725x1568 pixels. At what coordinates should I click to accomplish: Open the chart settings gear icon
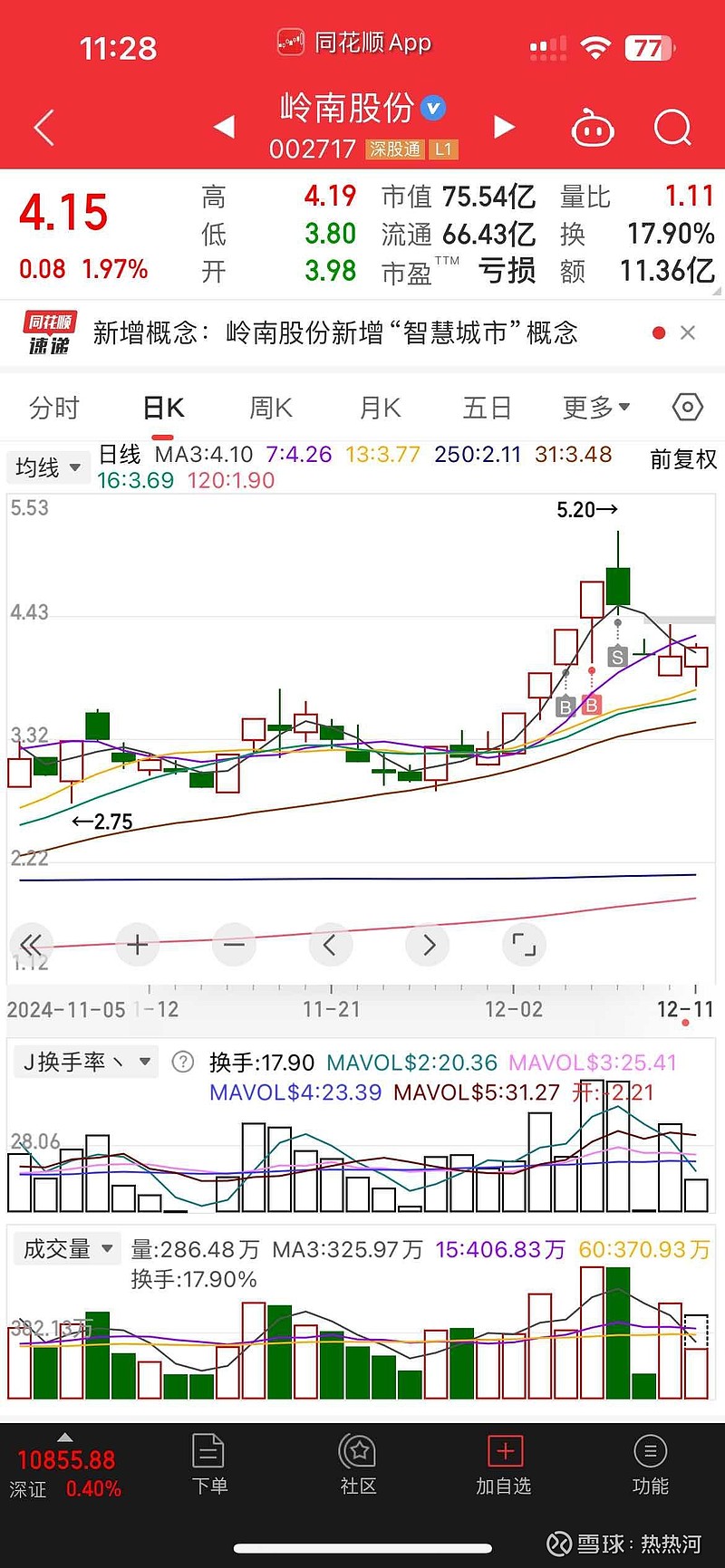click(686, 408)
